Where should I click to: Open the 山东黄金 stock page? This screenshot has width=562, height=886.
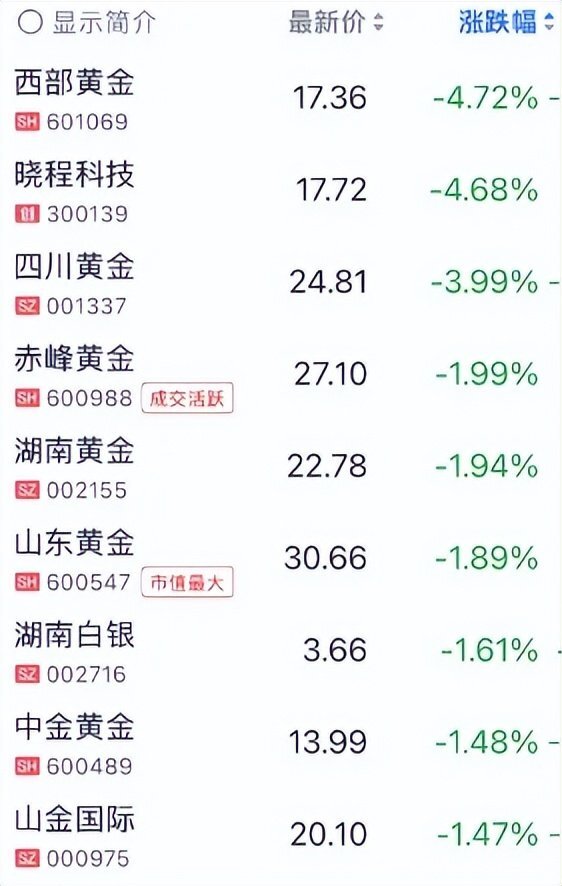(281, 559)
